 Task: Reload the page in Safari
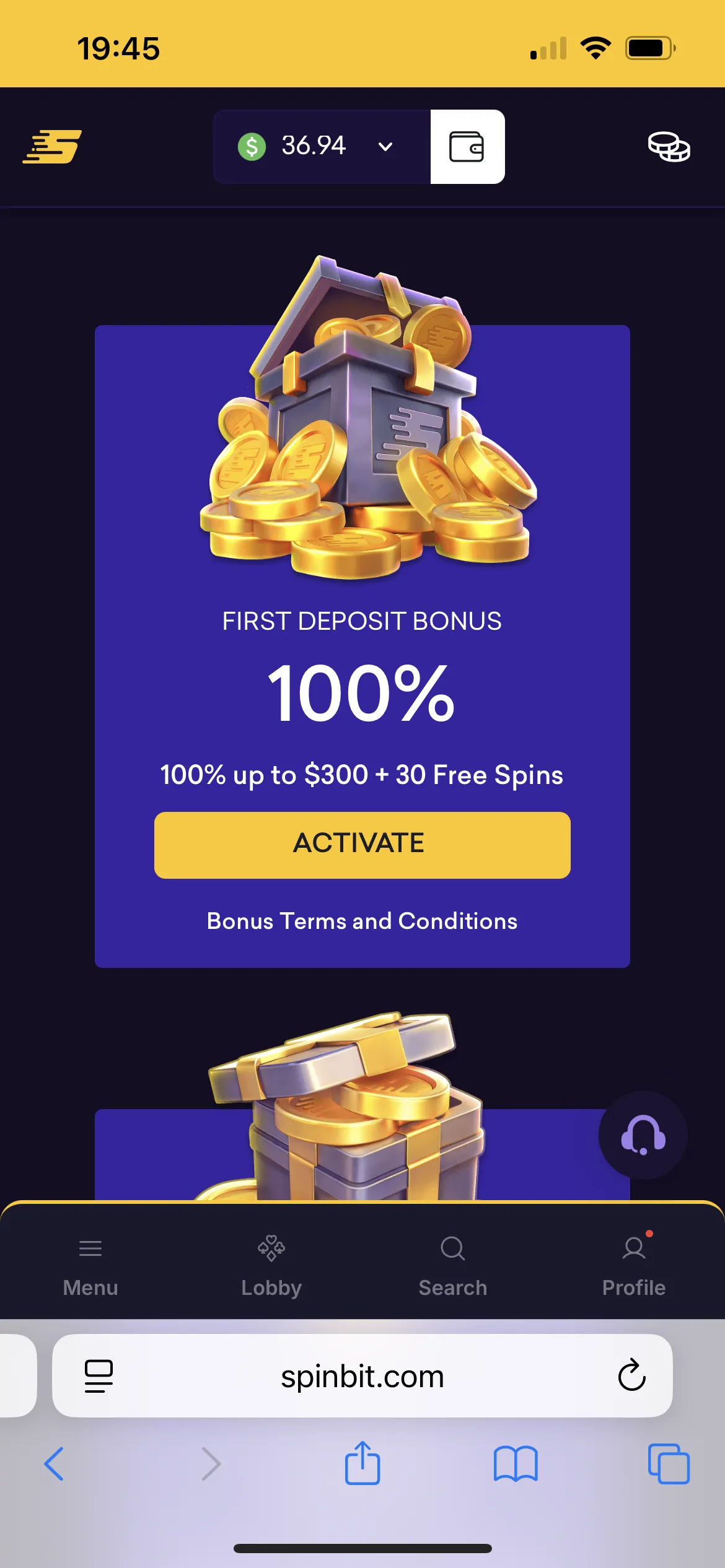click(x=631, y=1376)
